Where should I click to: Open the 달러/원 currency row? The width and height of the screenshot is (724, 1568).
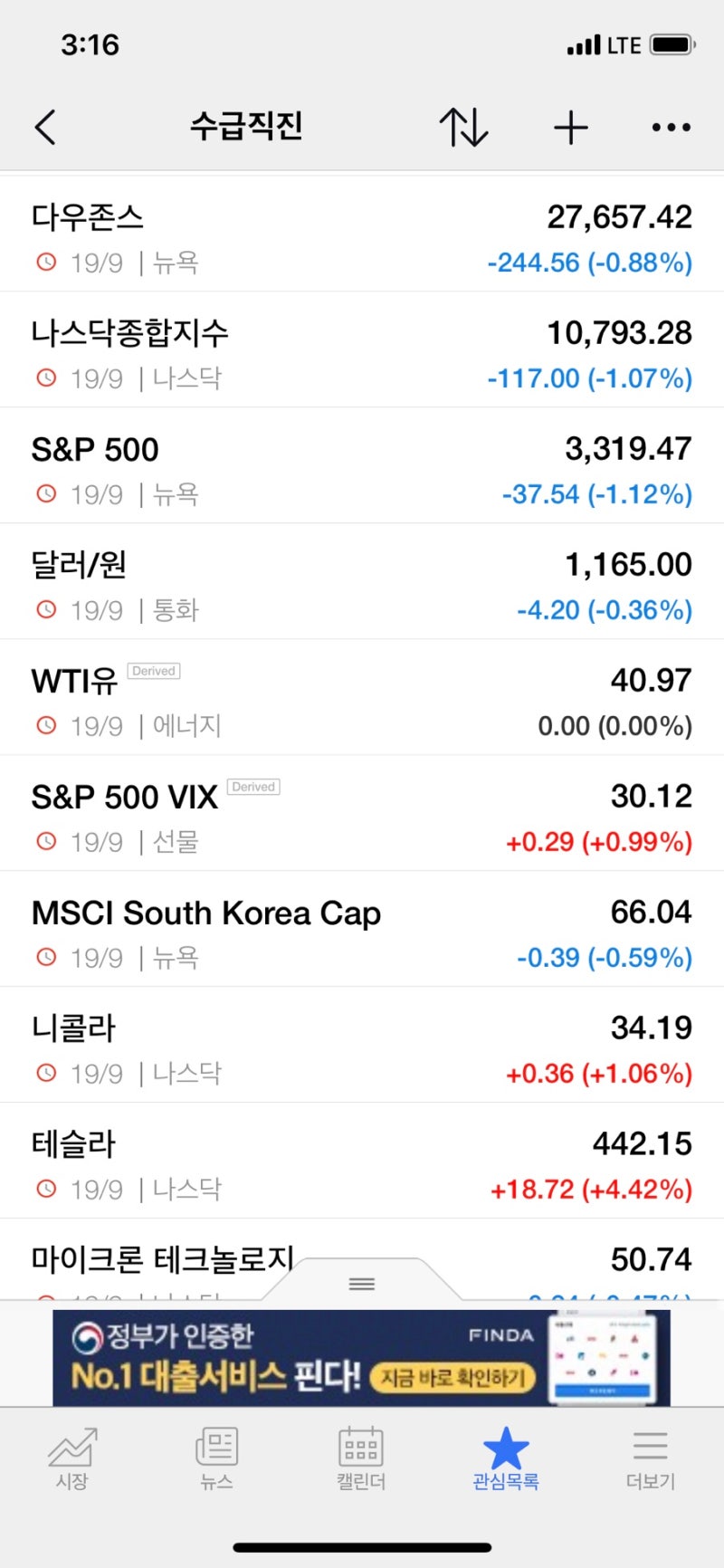362,581
